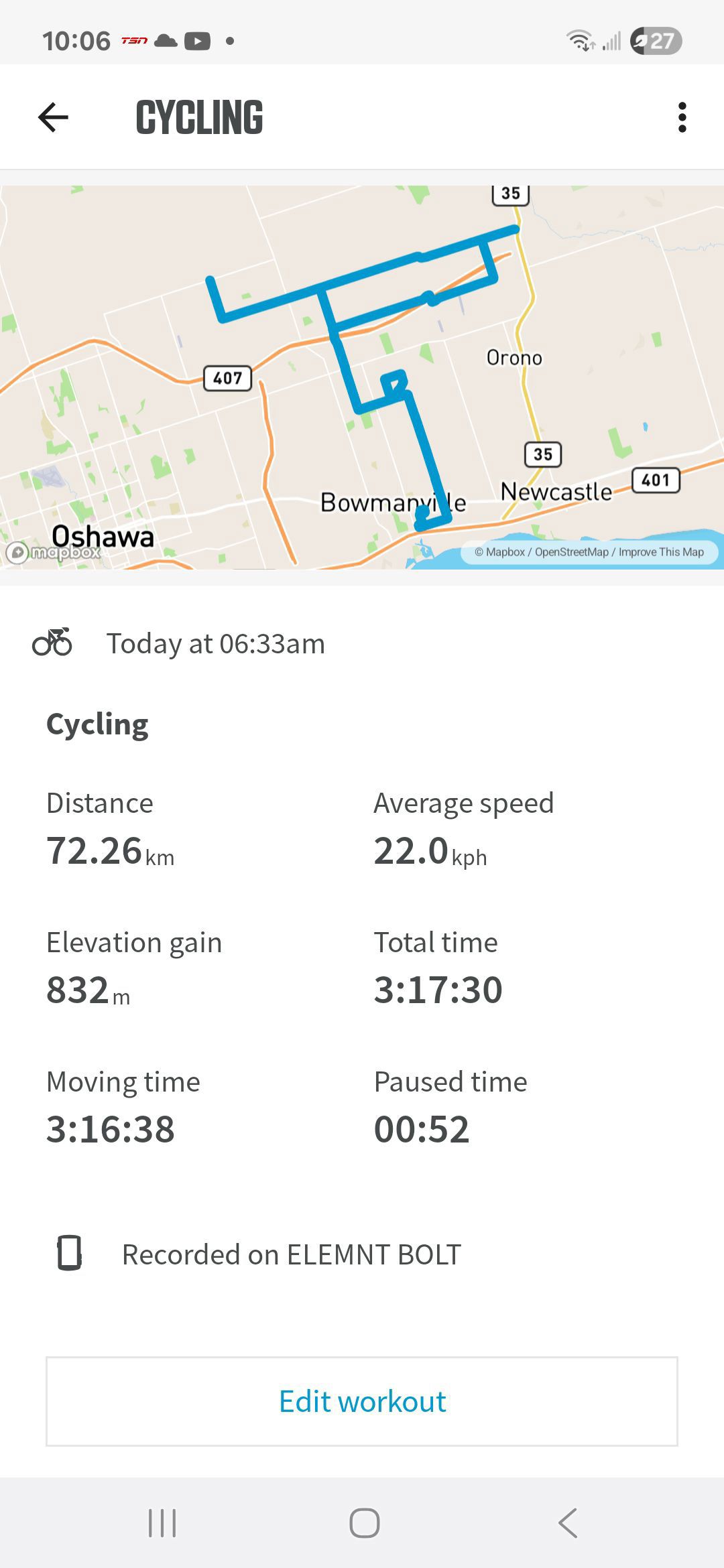Tap the system home button
This screenshot has height=1568, width=724.
tap(364, 1523)
